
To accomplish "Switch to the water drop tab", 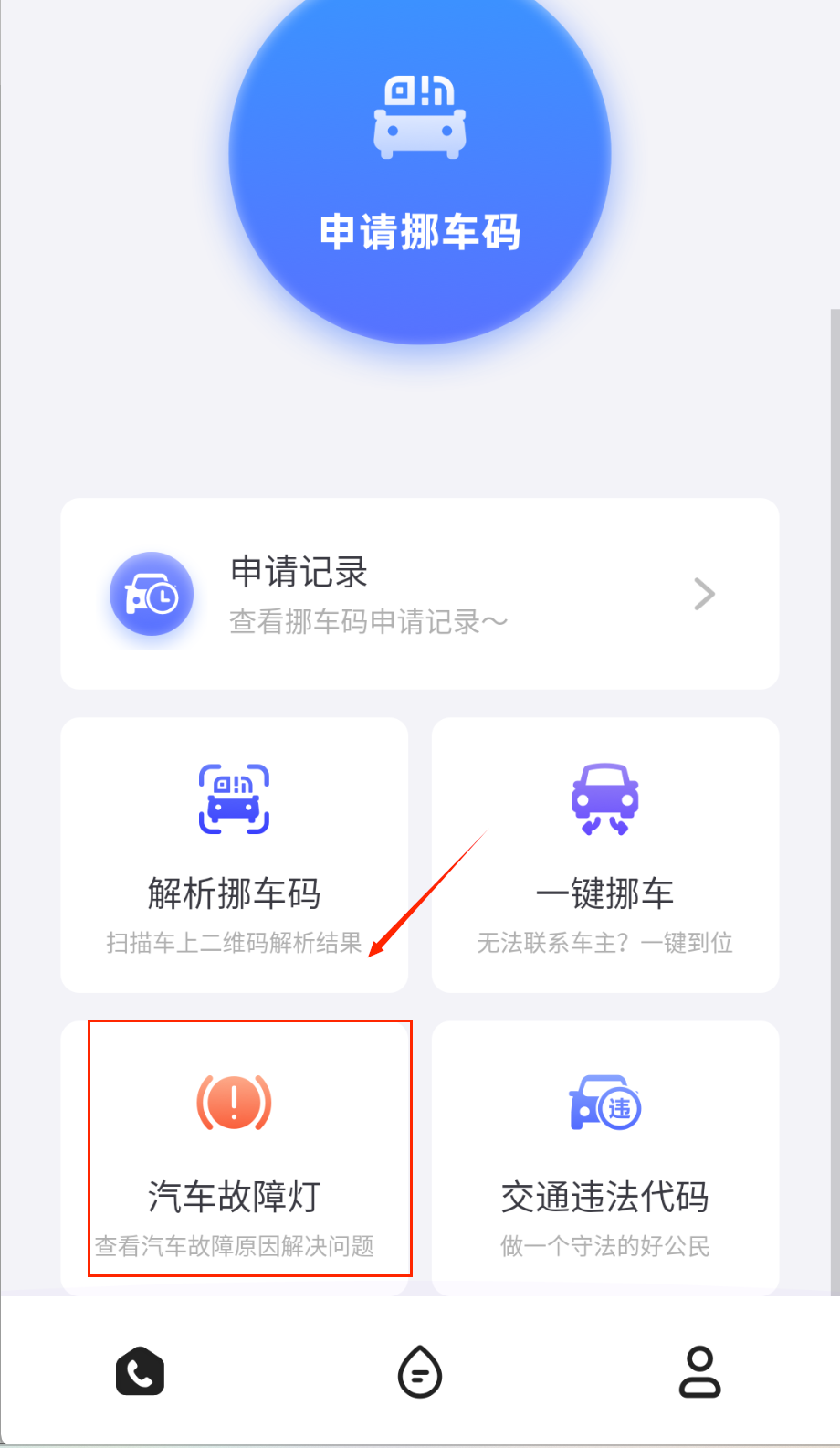I will click(x=420, y=1371).
